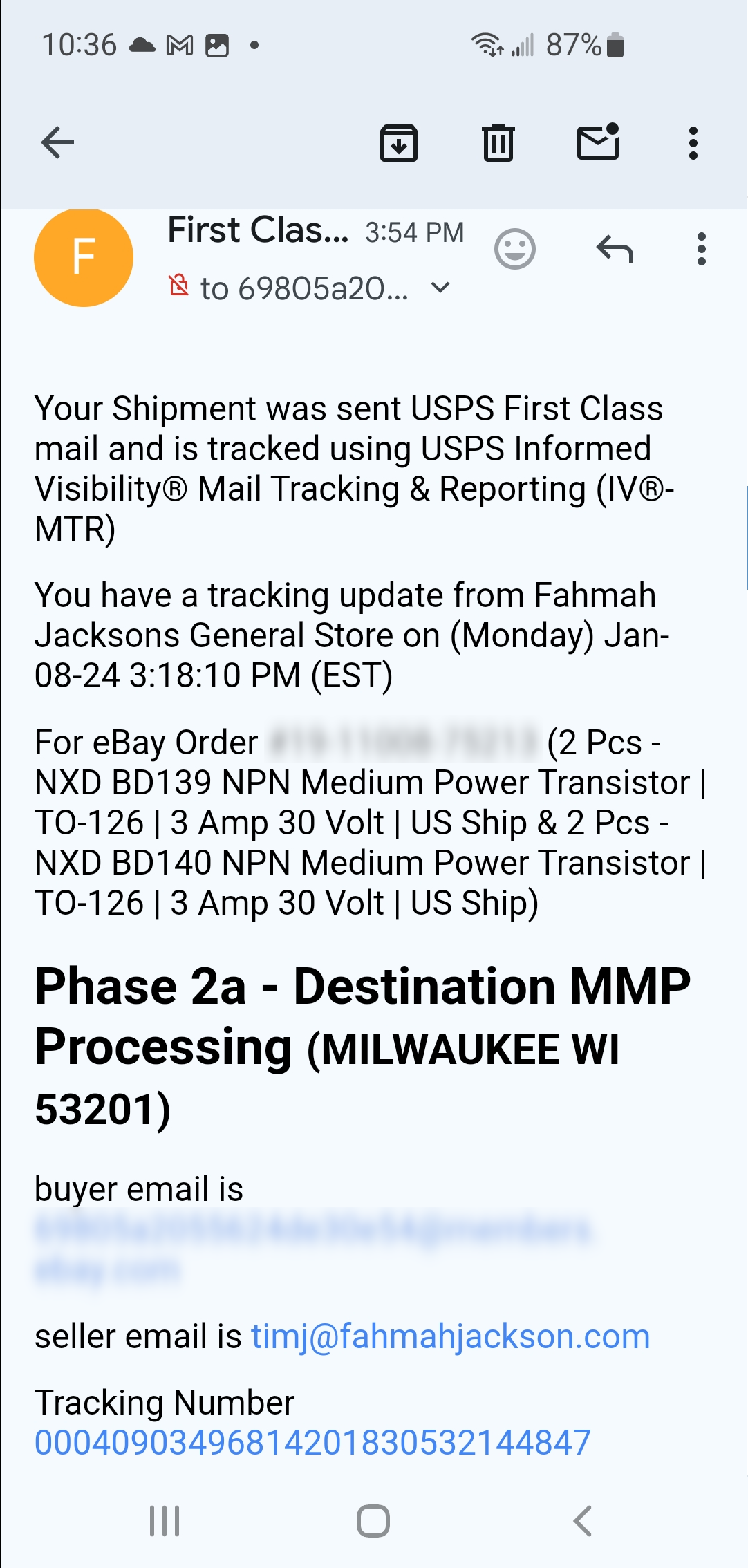Open the top bar overflow menu
This screenshot has height=1568, width=748.
[x=693, y=143]
